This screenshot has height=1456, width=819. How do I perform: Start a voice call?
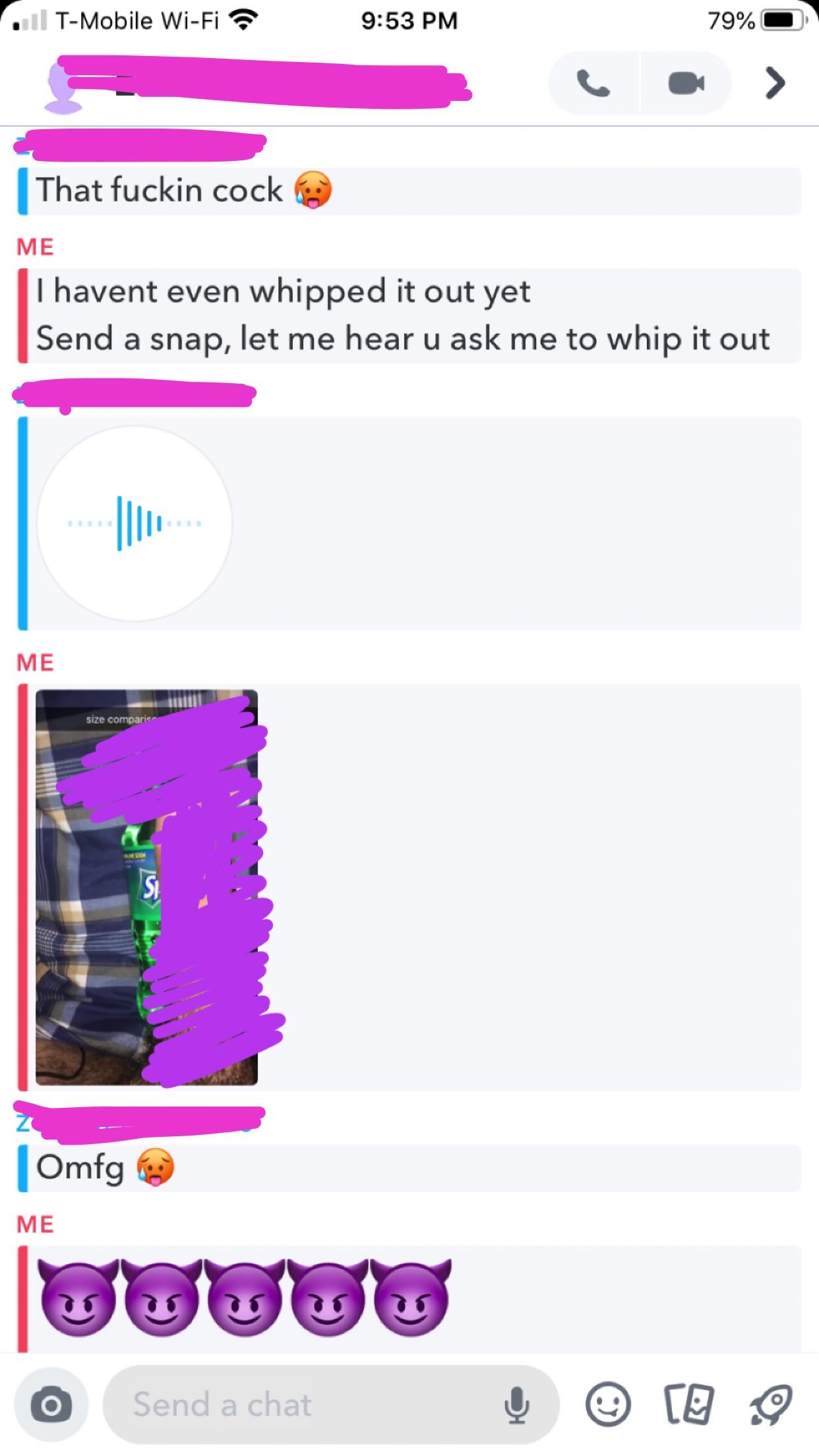593,84
